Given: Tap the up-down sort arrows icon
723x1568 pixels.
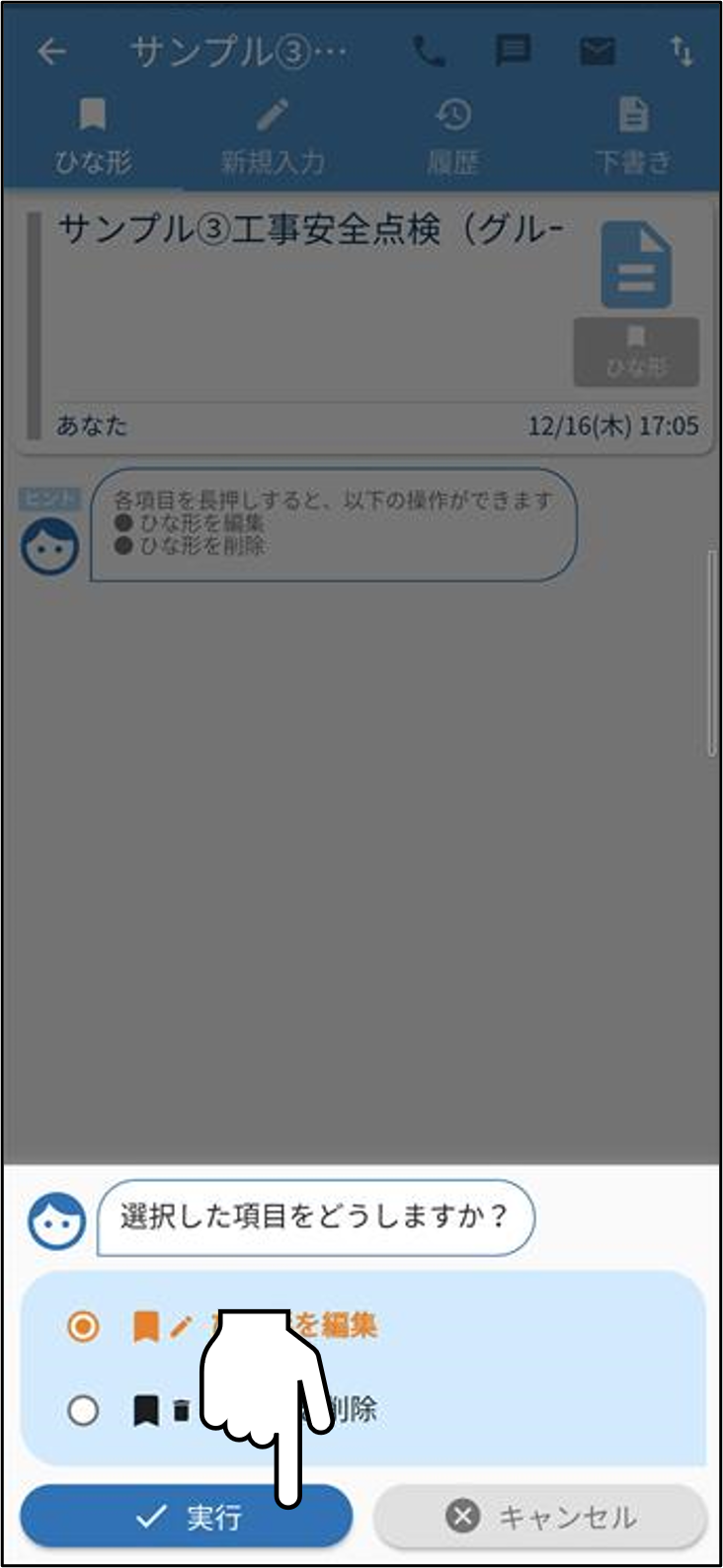Looking at the screenshot, I should [682, 51].
